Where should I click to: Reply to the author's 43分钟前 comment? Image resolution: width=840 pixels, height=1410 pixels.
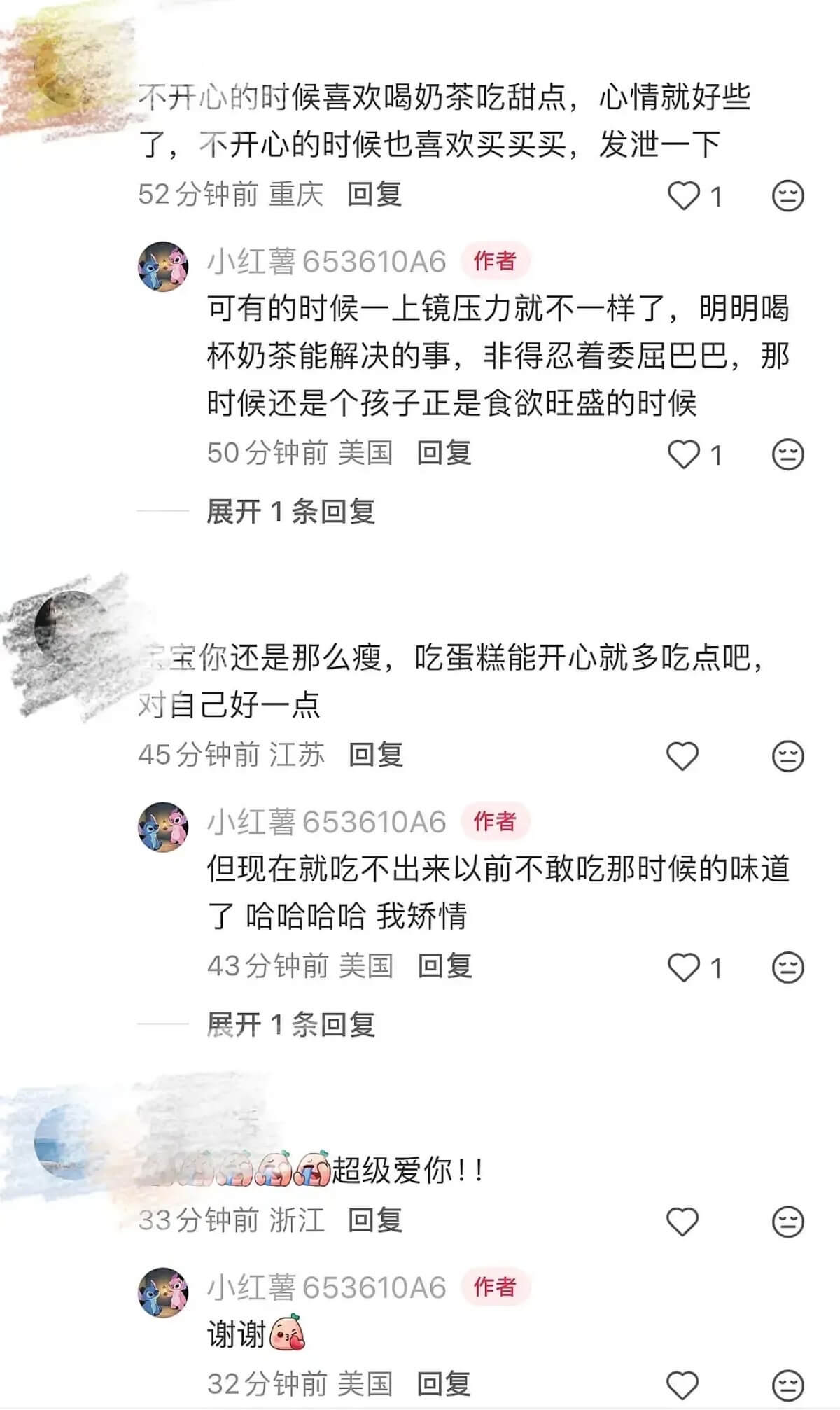(444, 966)
